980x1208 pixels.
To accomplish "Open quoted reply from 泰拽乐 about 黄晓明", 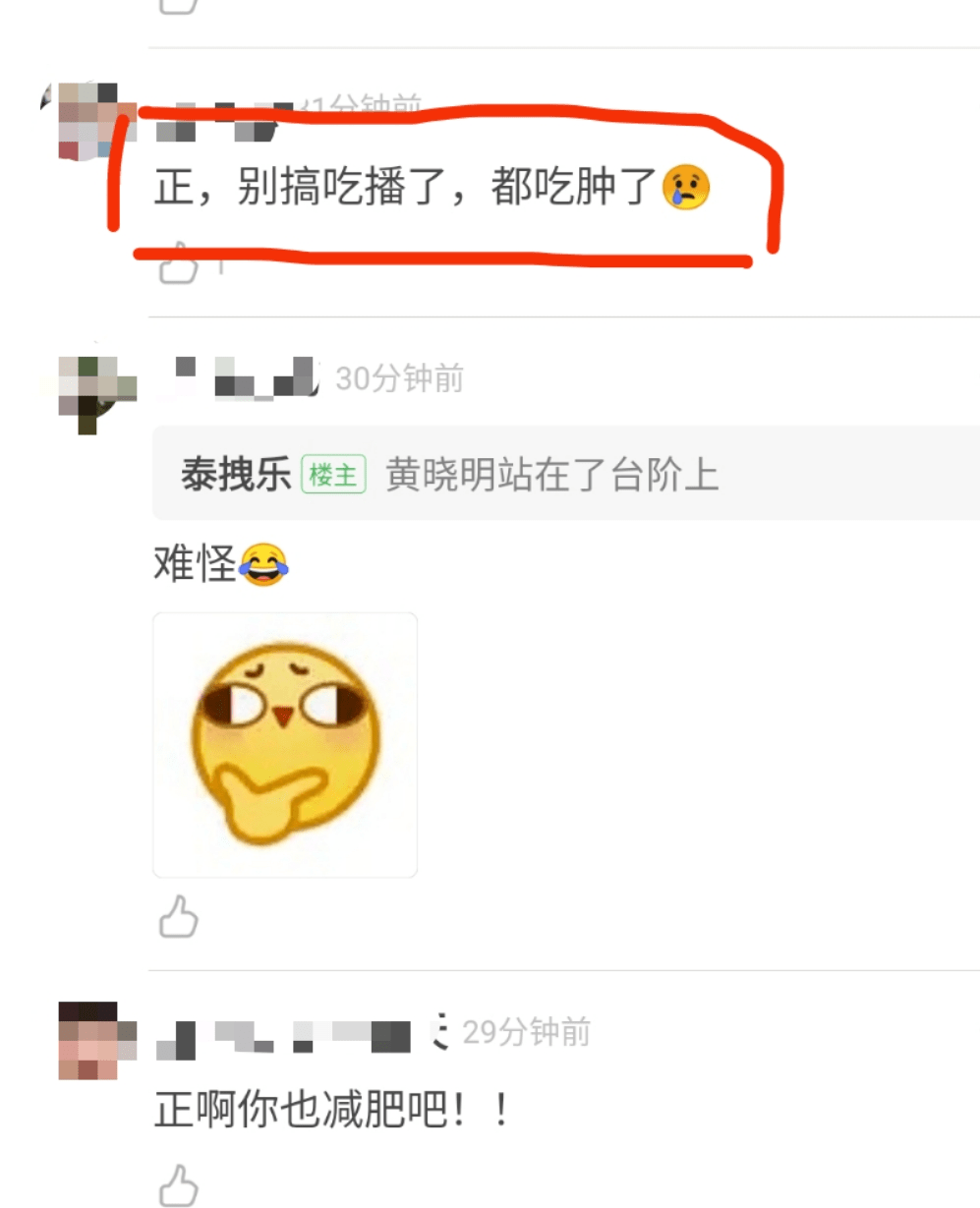I will [x=565, y=475].
